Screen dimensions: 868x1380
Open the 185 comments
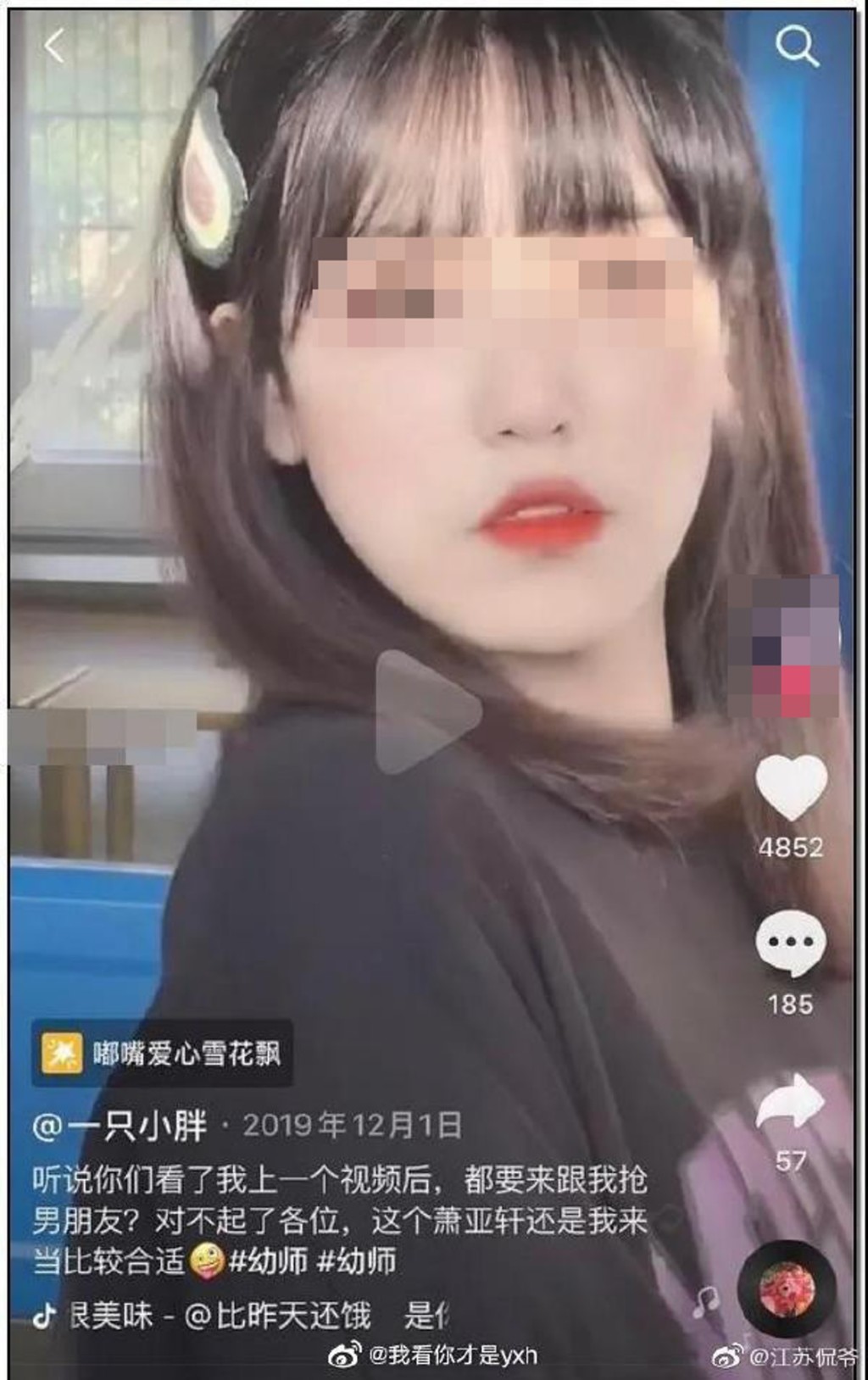click(x=790, y=944)
